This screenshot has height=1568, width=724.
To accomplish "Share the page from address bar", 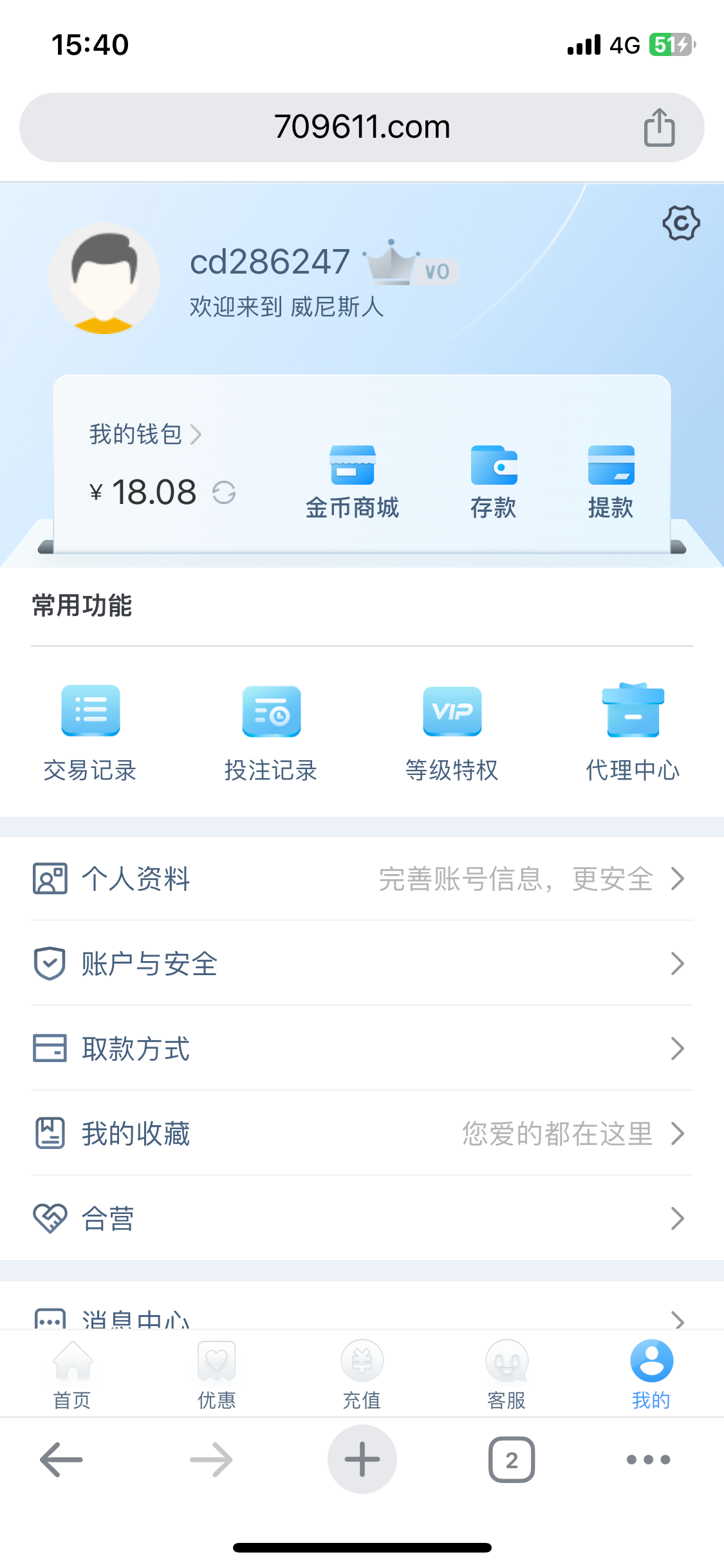I will click(x=660, y=127).
